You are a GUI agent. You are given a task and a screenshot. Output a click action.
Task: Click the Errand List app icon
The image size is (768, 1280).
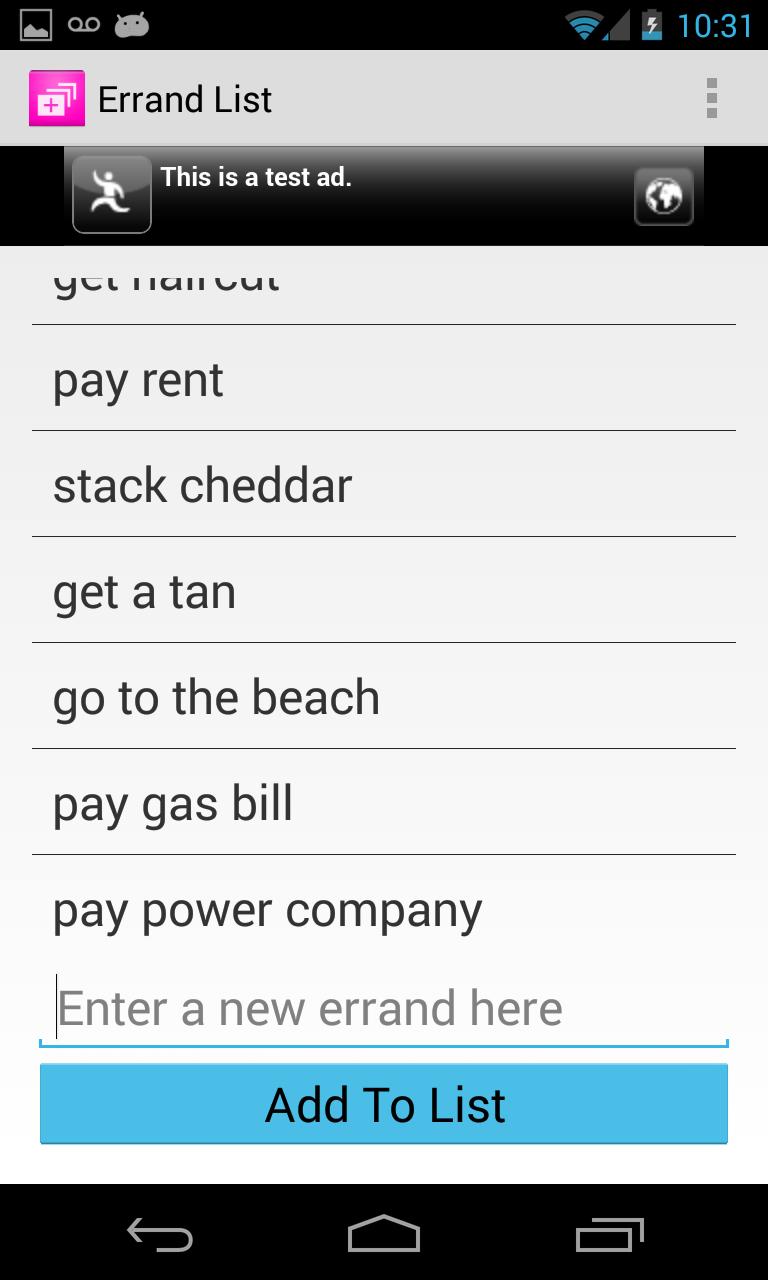tap(57, 98)
